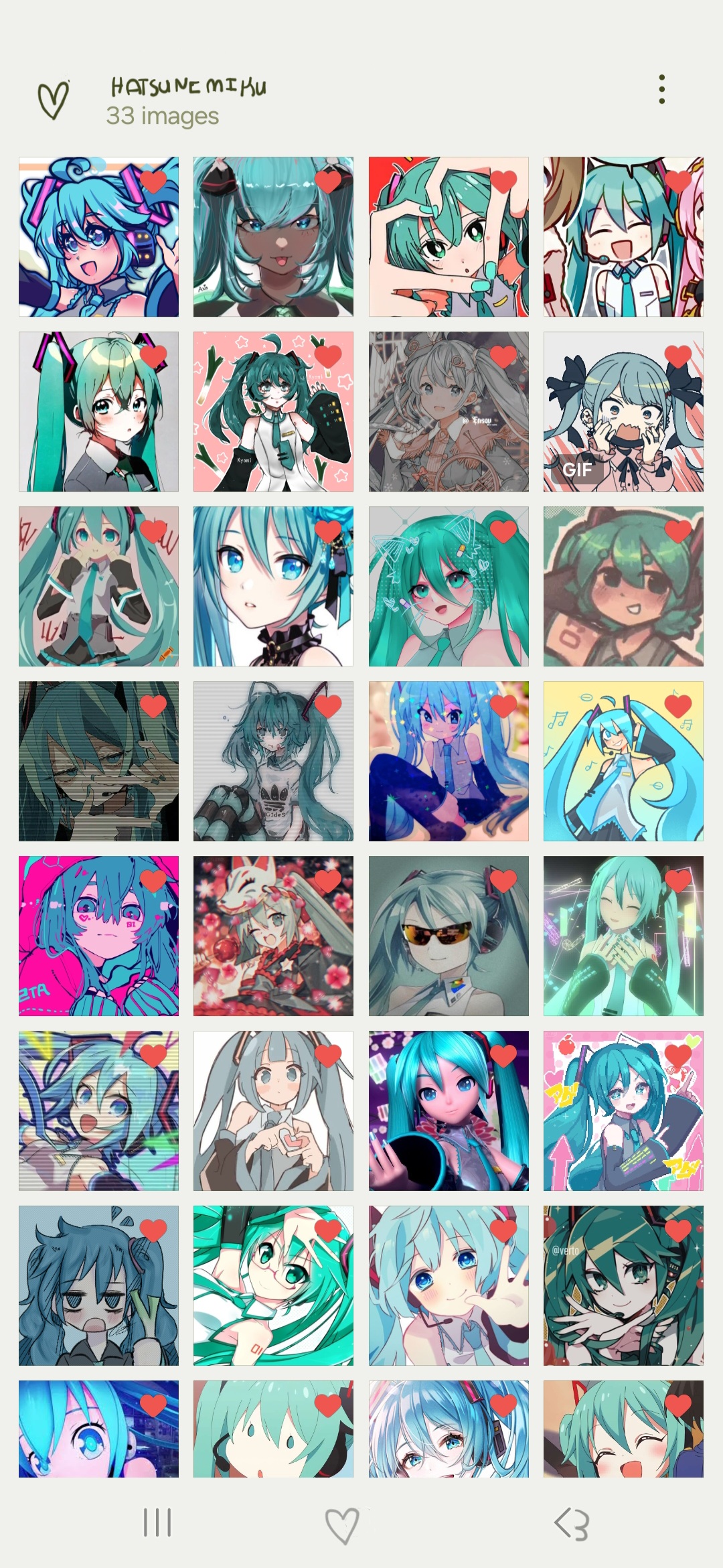Go home via the heart navigation button

pyautogui.click(x=342, y=1524)
